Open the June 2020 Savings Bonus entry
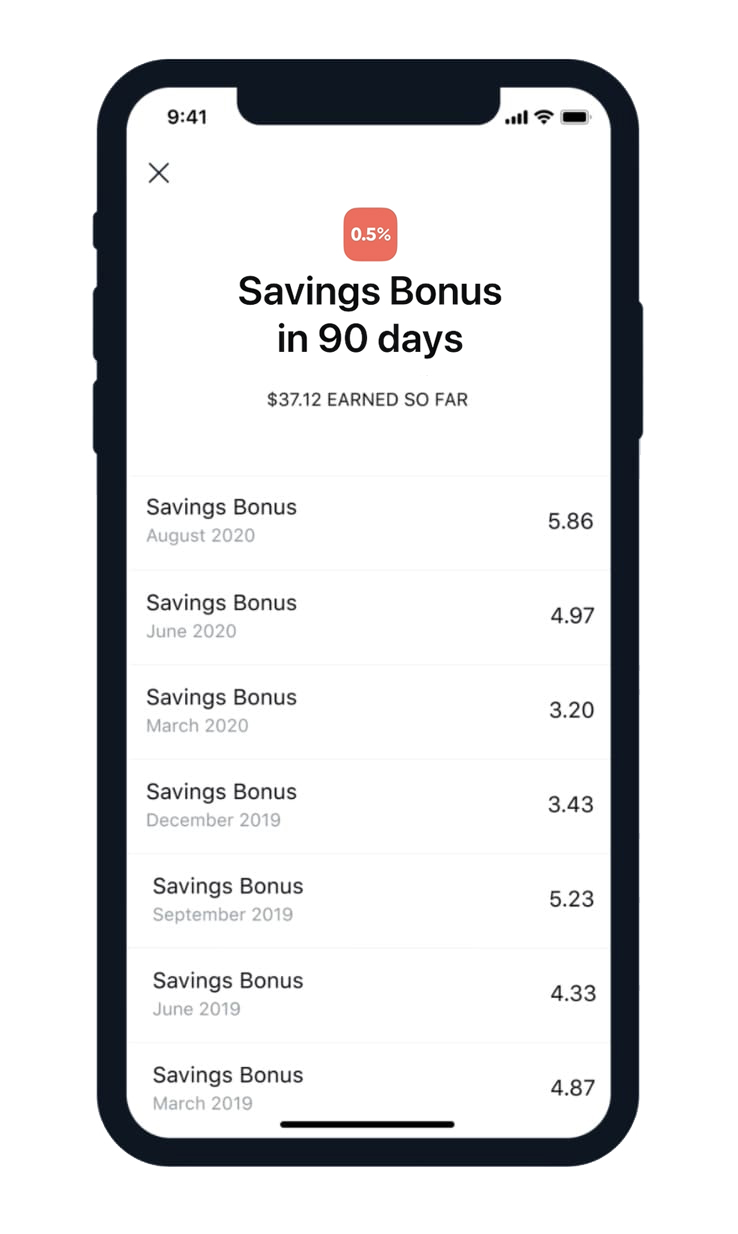The height and width of the screenshot is (1234, 738). click(368, 616)
